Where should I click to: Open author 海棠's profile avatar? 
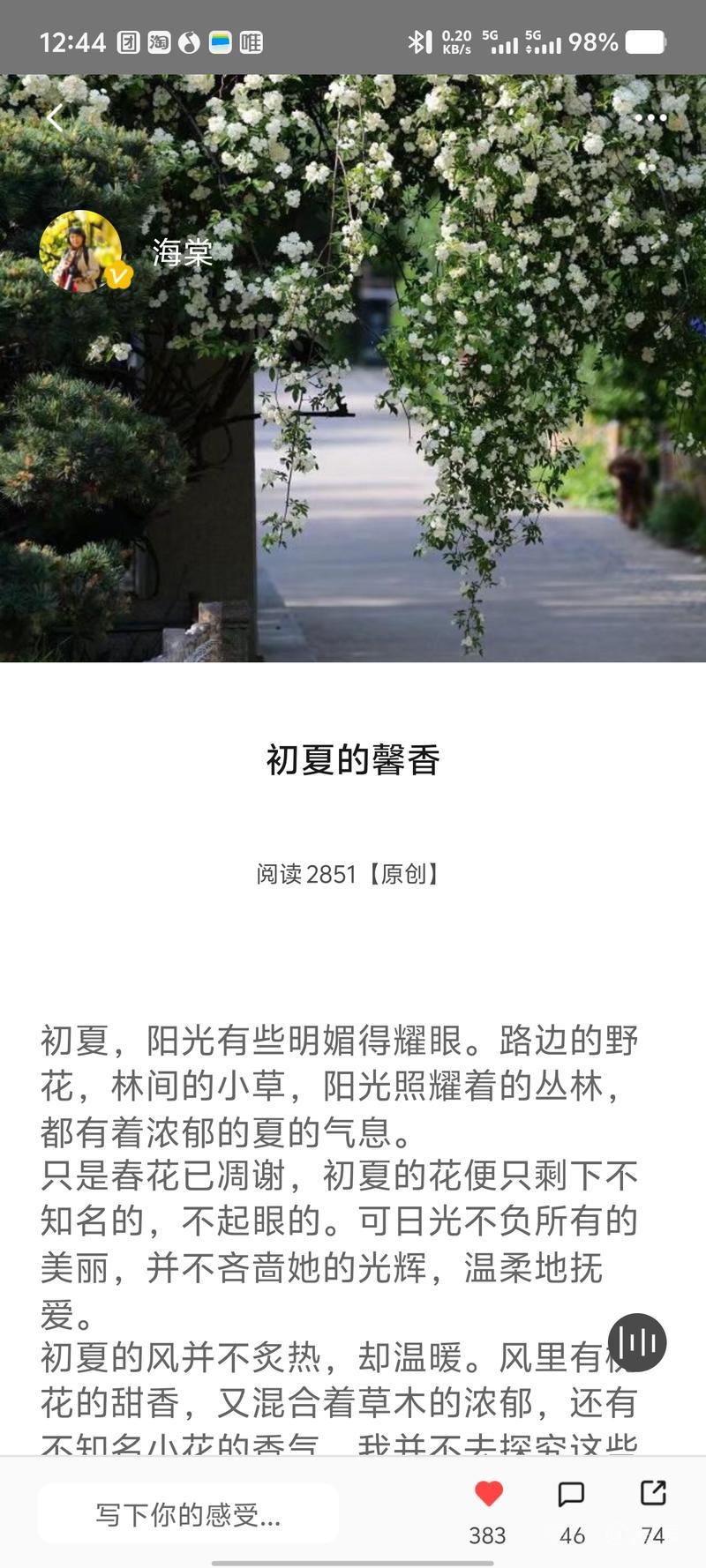(81, 251)
